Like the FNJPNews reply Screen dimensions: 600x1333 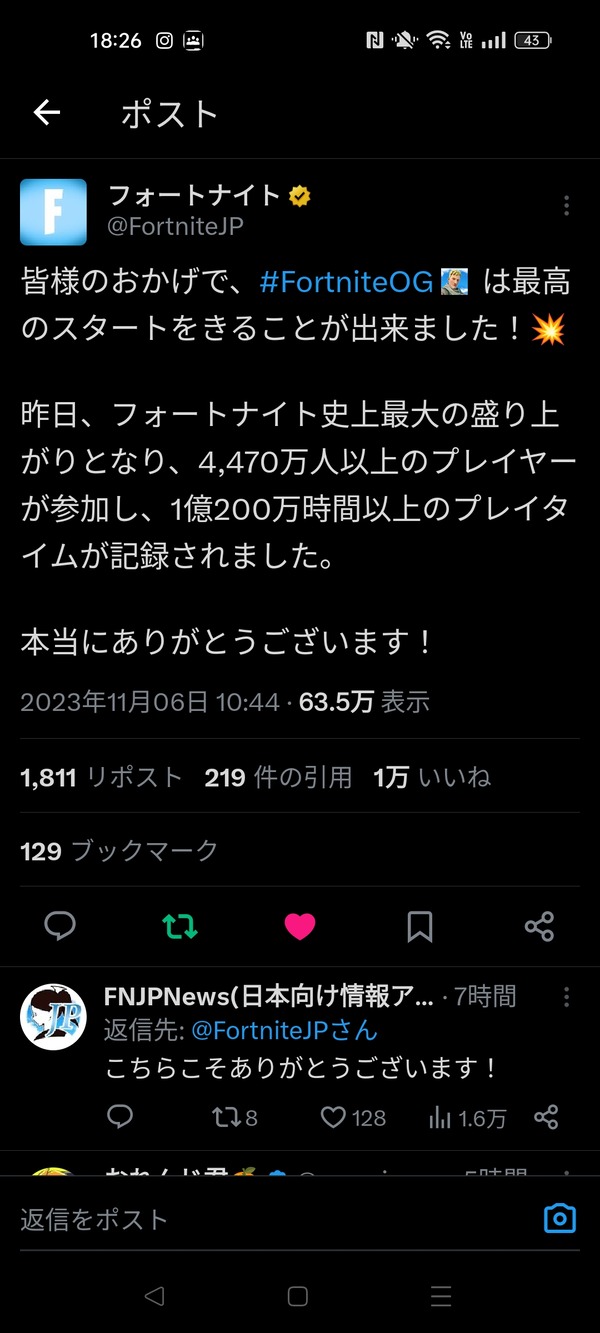click(353, 1117)
